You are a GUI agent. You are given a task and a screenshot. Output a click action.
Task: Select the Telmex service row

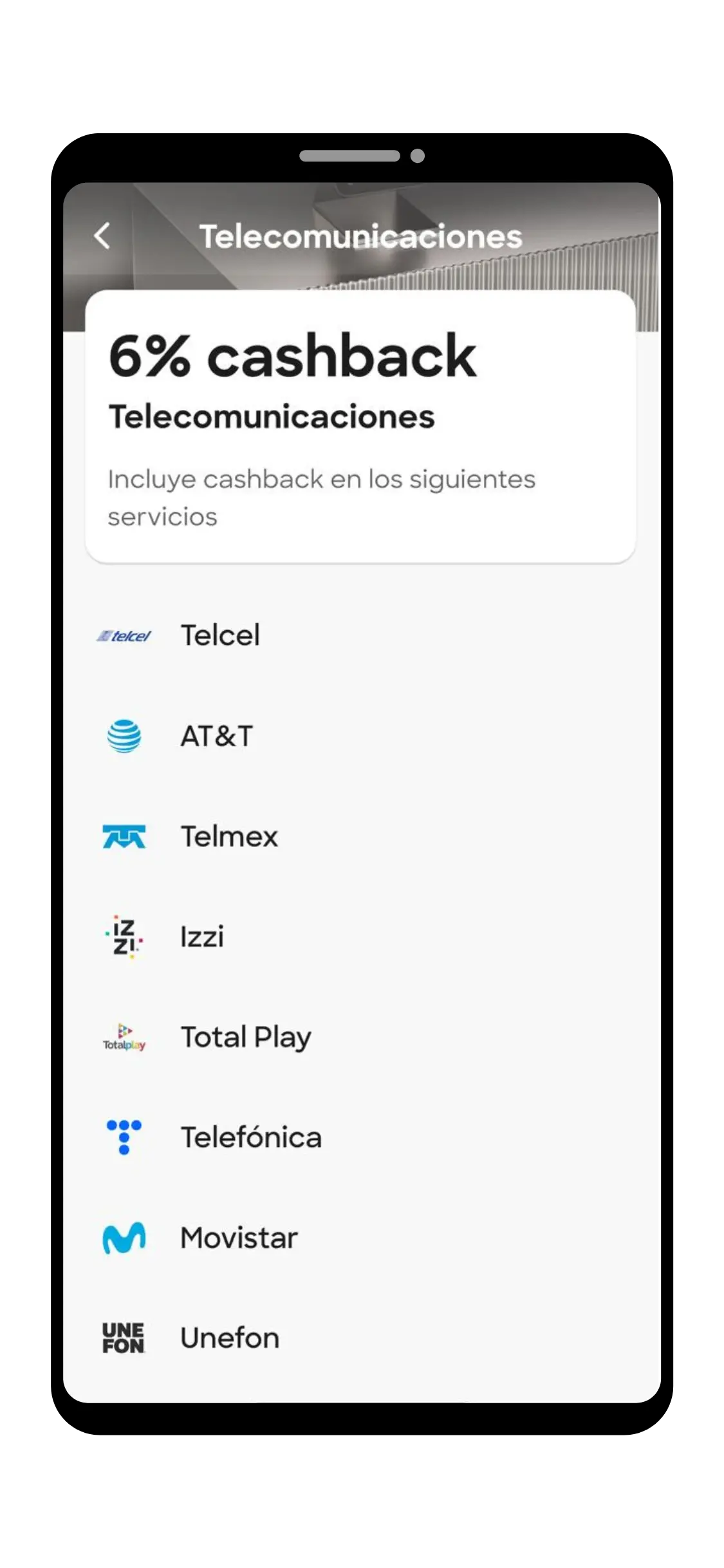coord(228,836)
